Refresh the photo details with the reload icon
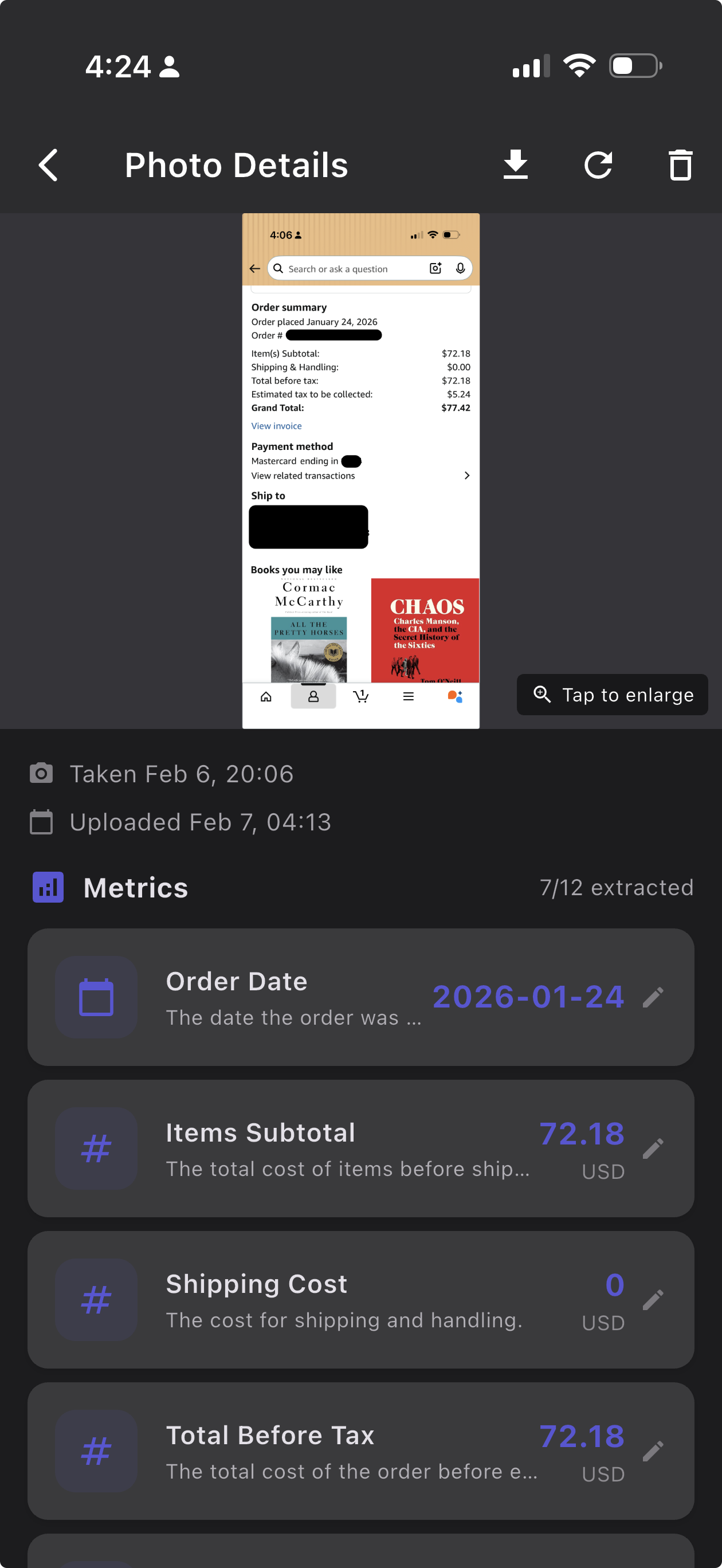Image resolution: width=722 pixels, height=1568 pixels. [x=599, y=164]
